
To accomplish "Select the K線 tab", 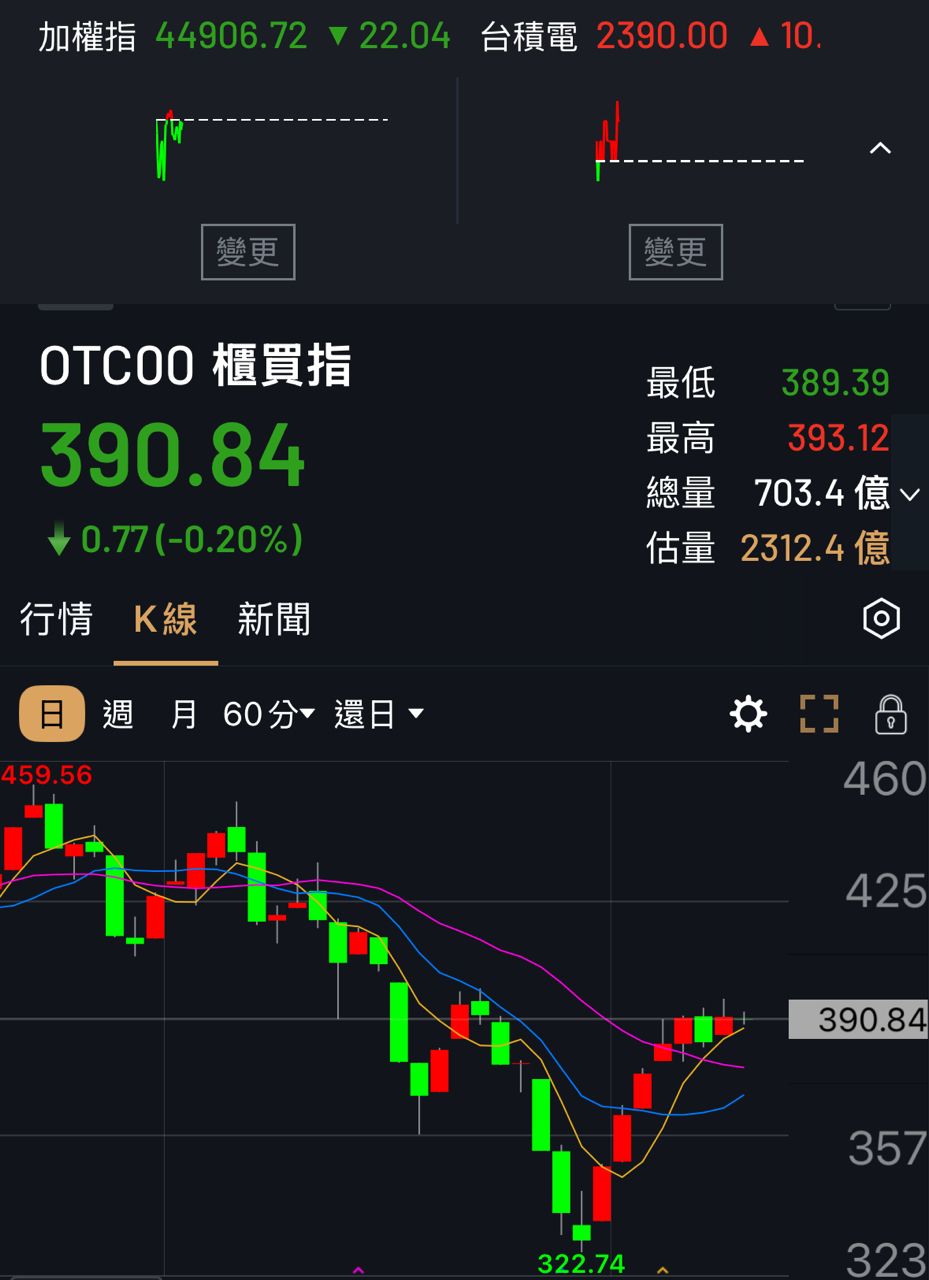I will pos(166,619).
